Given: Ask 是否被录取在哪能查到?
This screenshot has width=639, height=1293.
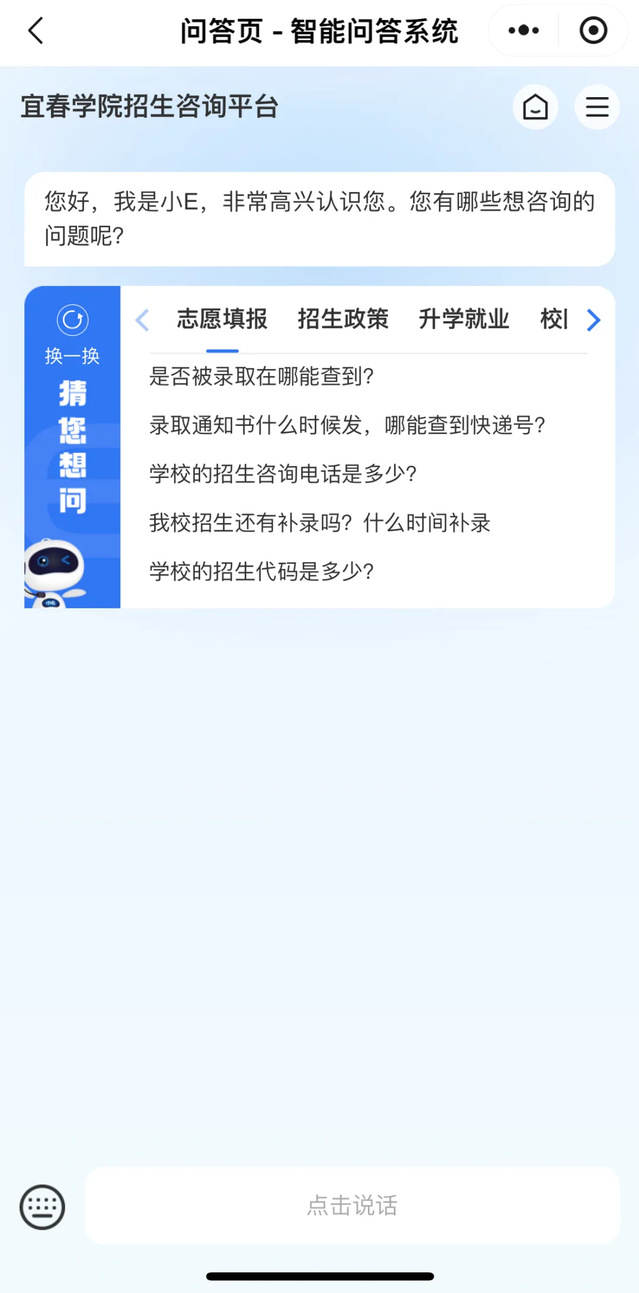Looking at the screenshot, I should (261, 377).
